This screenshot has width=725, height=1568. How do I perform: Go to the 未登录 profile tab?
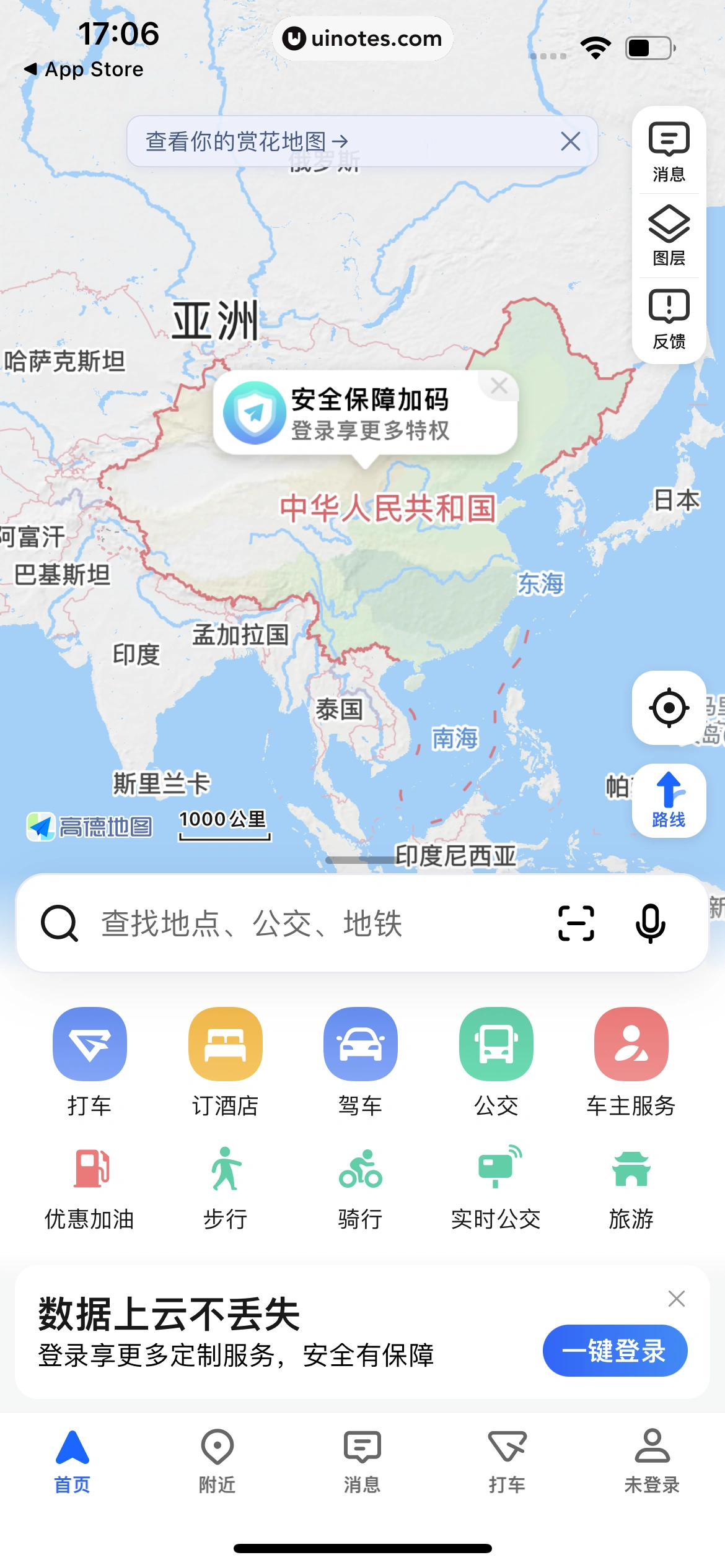[x=652, y=1461]
